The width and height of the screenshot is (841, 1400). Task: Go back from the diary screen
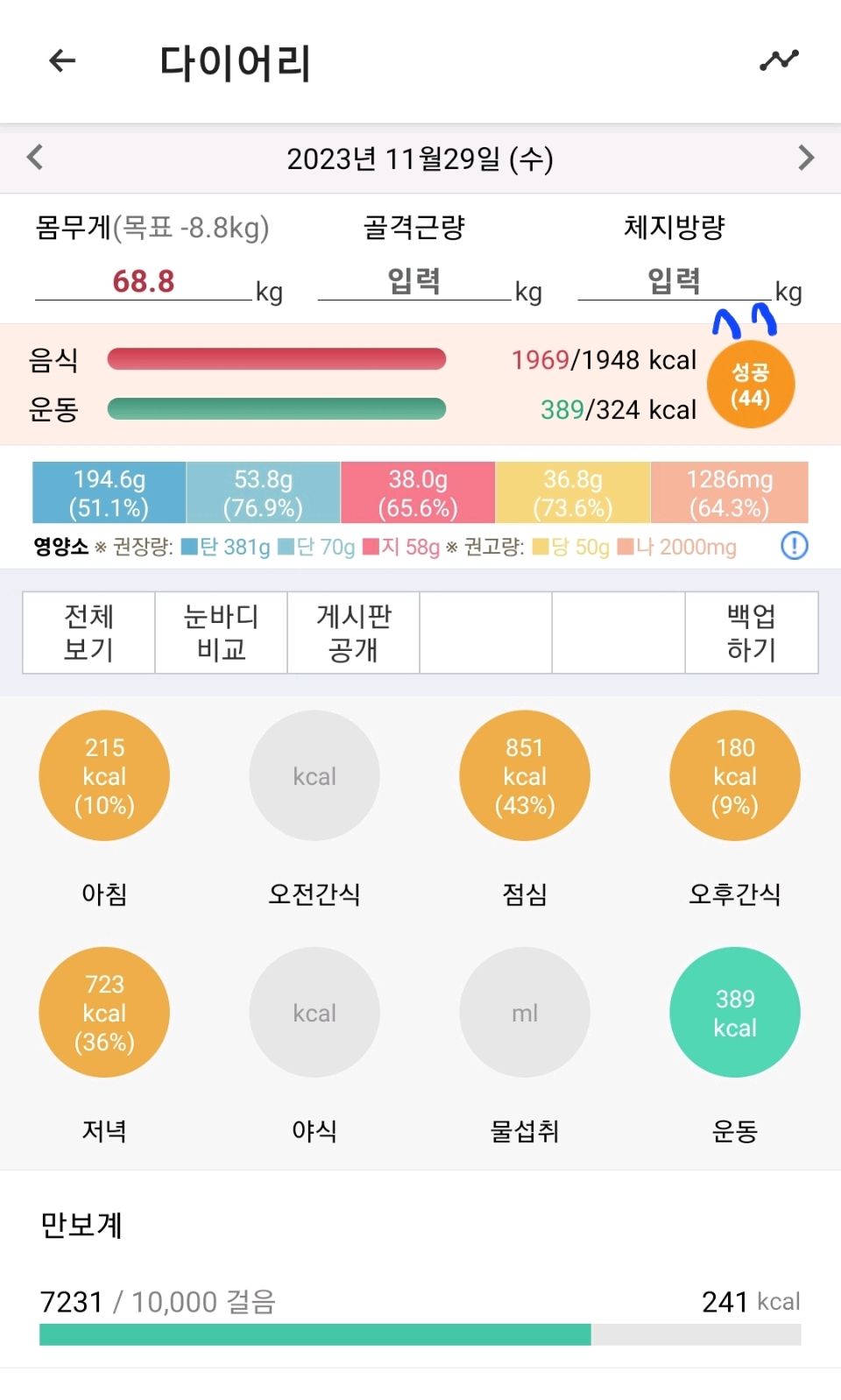(x=62, y=61)
